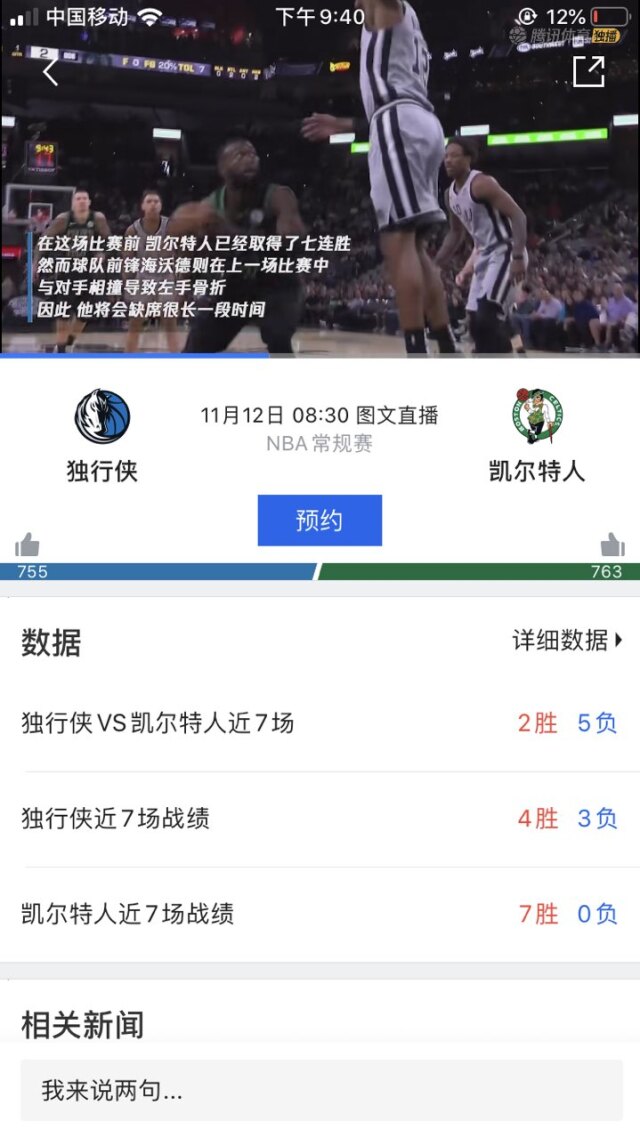Go back using the arrow icon
The height and width of the screenshot is (1138, 640).
(50, 71)
